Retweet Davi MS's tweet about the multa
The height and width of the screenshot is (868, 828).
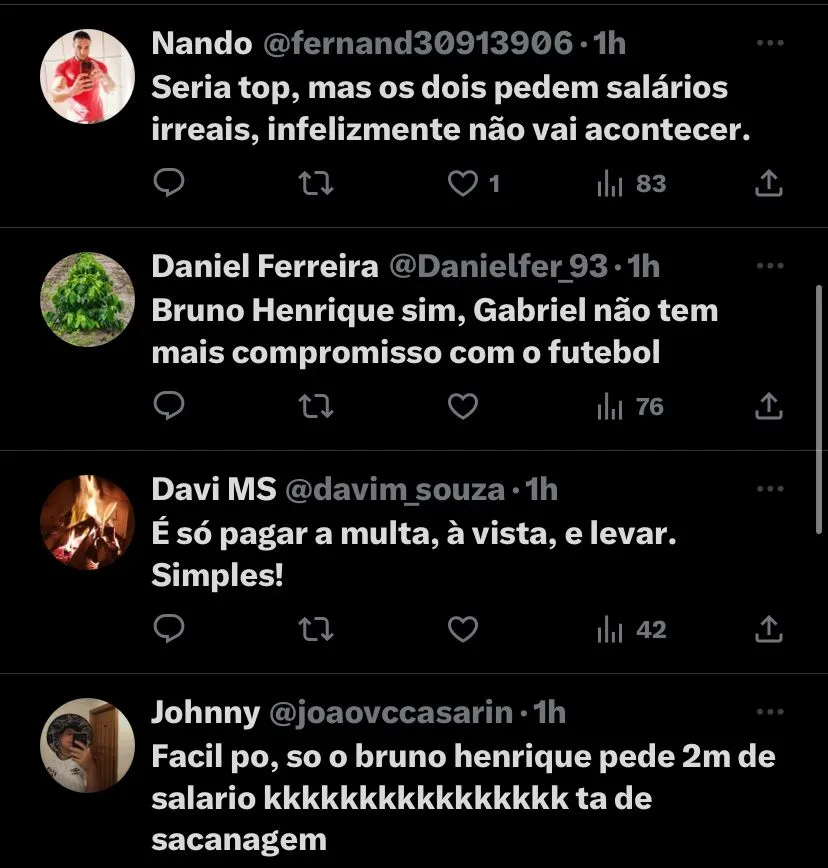[316, 630]
